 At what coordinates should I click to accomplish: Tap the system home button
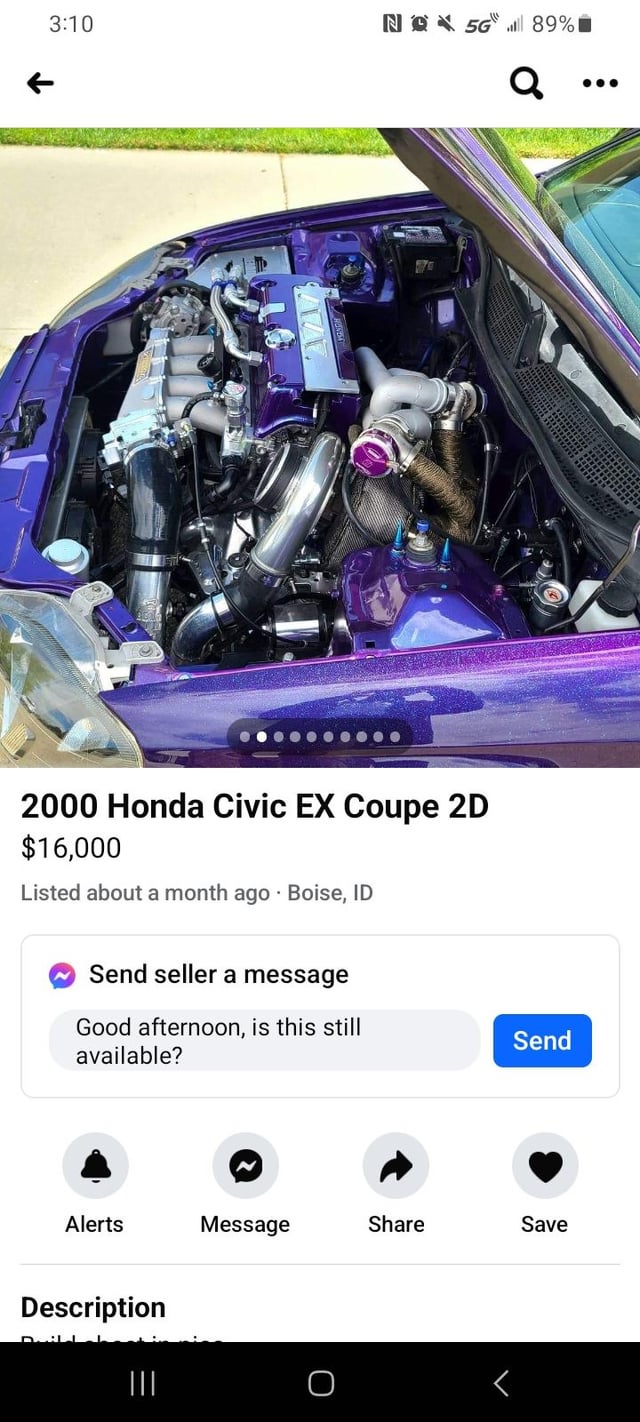click(320, 1382)
